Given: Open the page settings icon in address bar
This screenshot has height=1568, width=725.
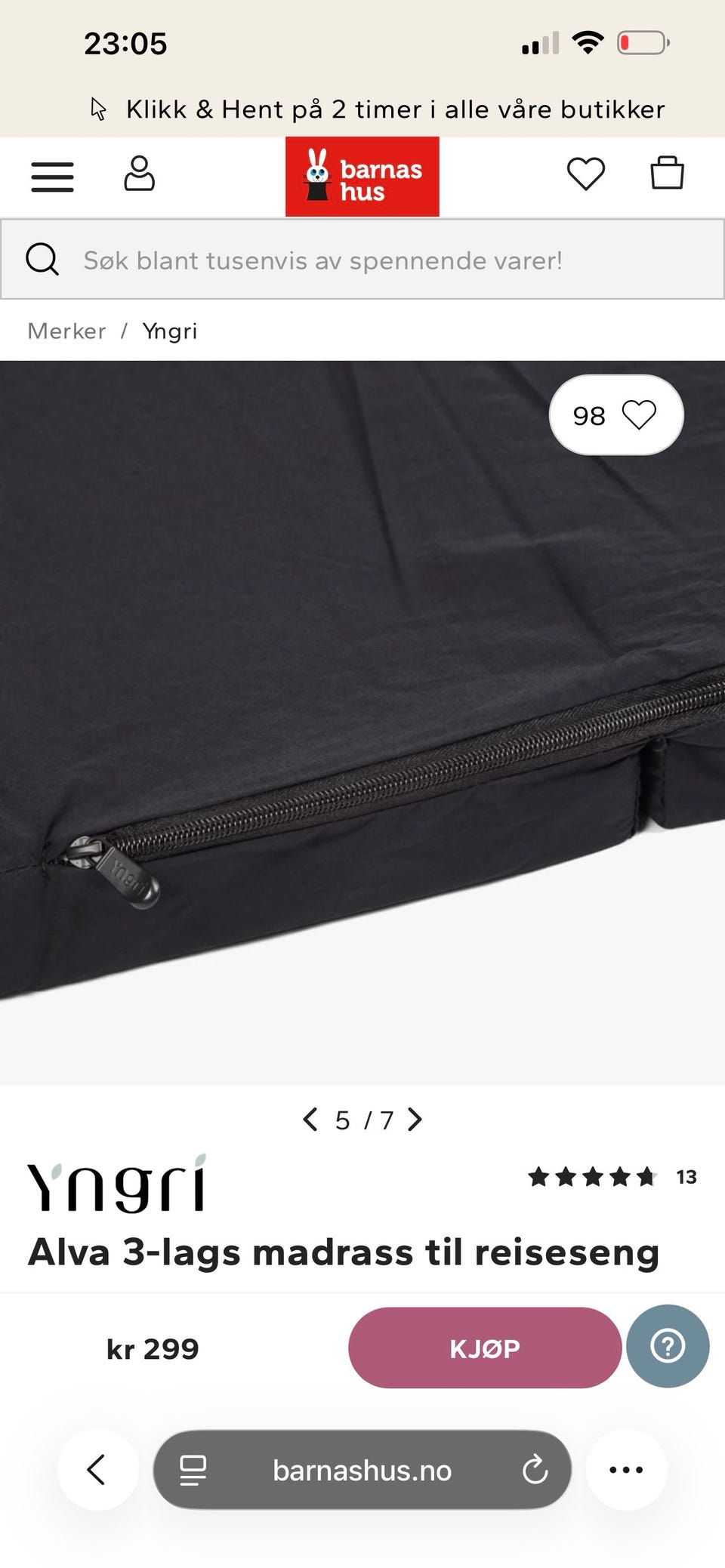Looking at the screenshot, I should pos(193,1470).
